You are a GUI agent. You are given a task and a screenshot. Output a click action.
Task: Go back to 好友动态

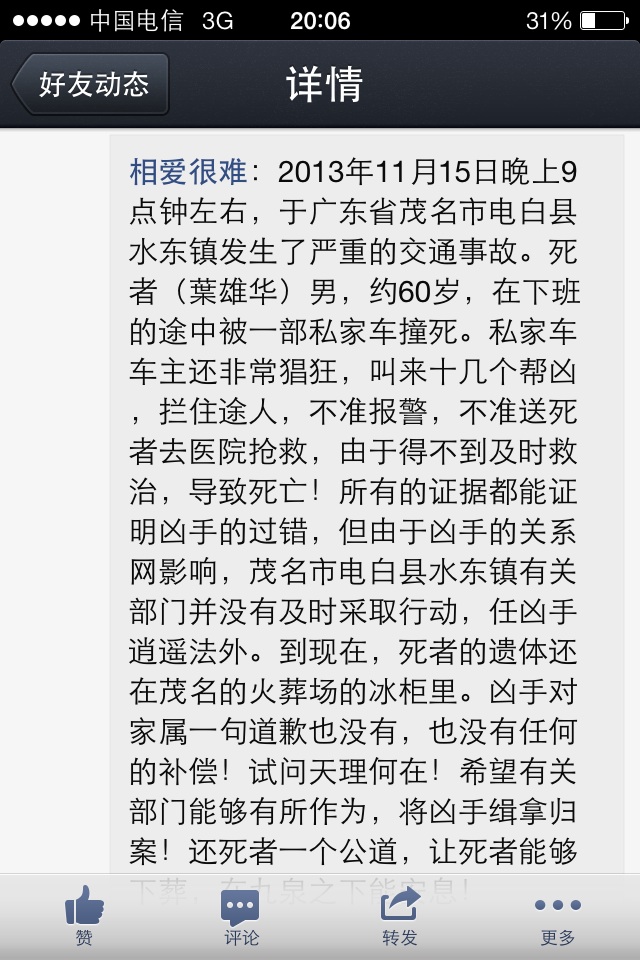[90, 85]
